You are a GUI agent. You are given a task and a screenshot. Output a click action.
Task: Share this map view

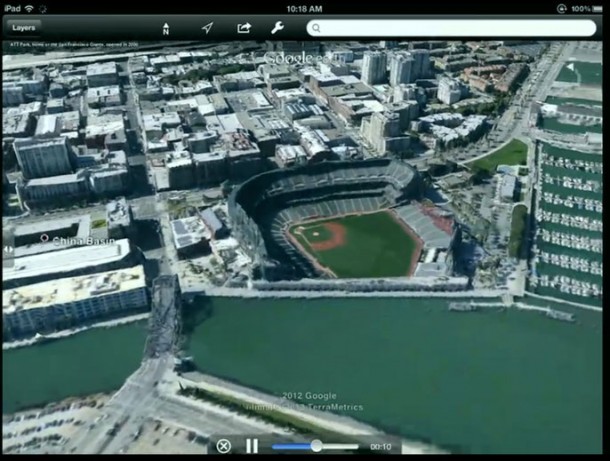[243, 28]
